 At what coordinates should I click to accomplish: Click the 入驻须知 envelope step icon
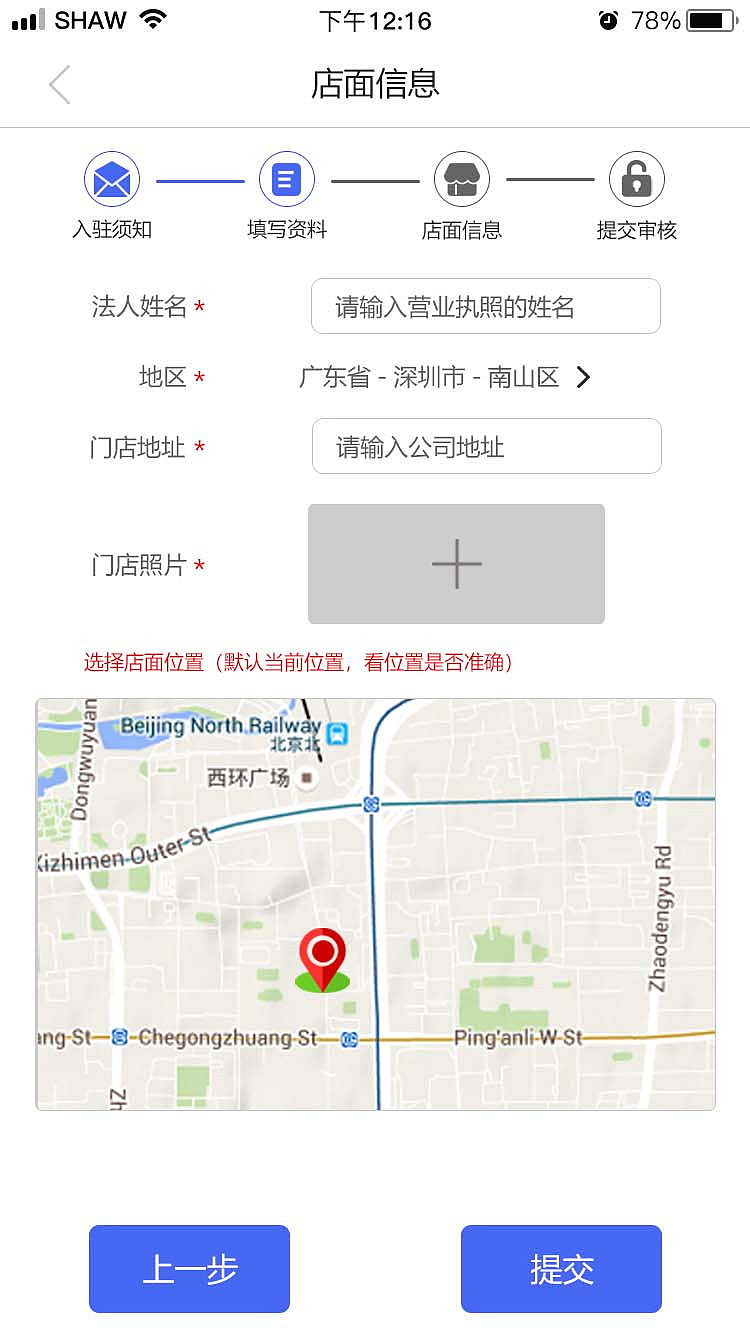point(111,179)
